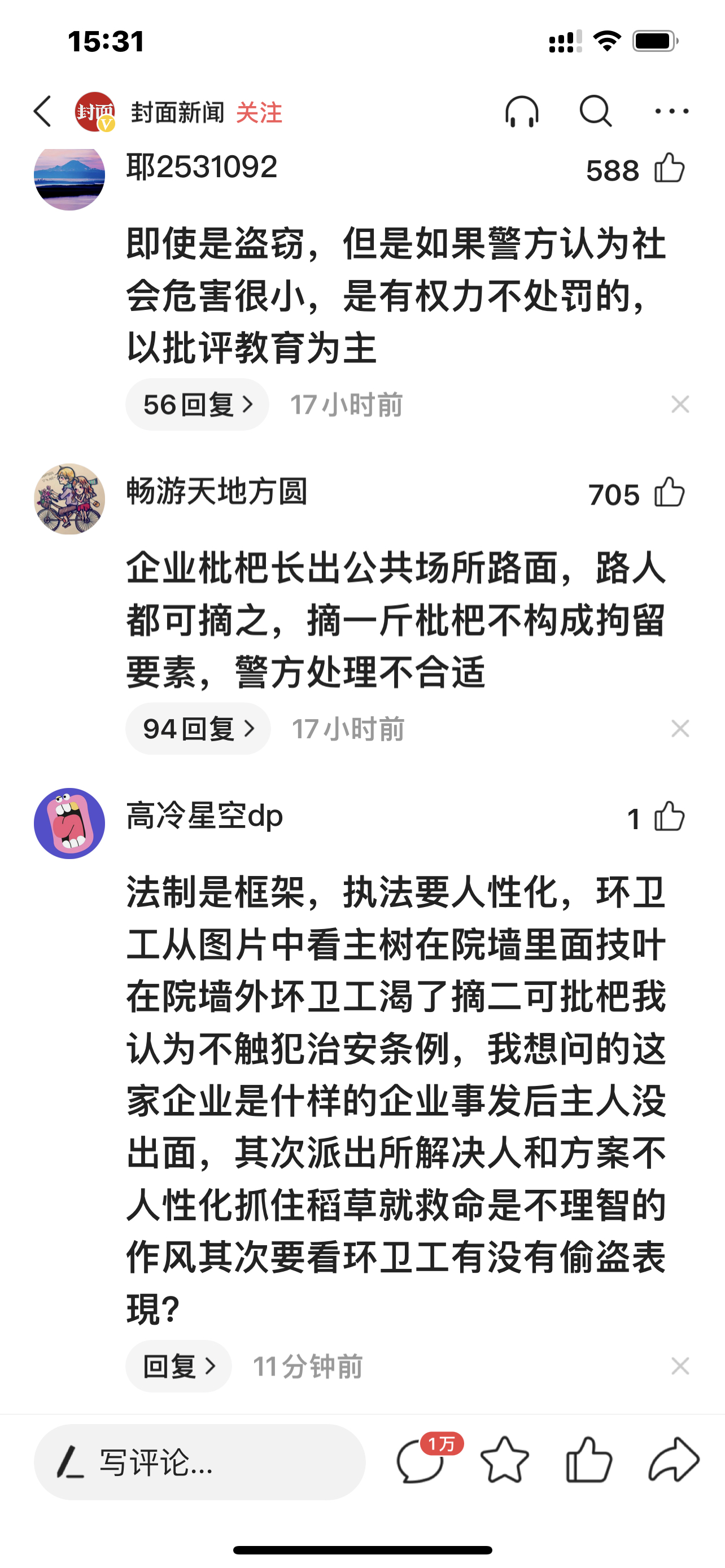Open the search magnifier icon
Image resolution: width=725 pixels, height=1568 pixels.
(595, 111)
